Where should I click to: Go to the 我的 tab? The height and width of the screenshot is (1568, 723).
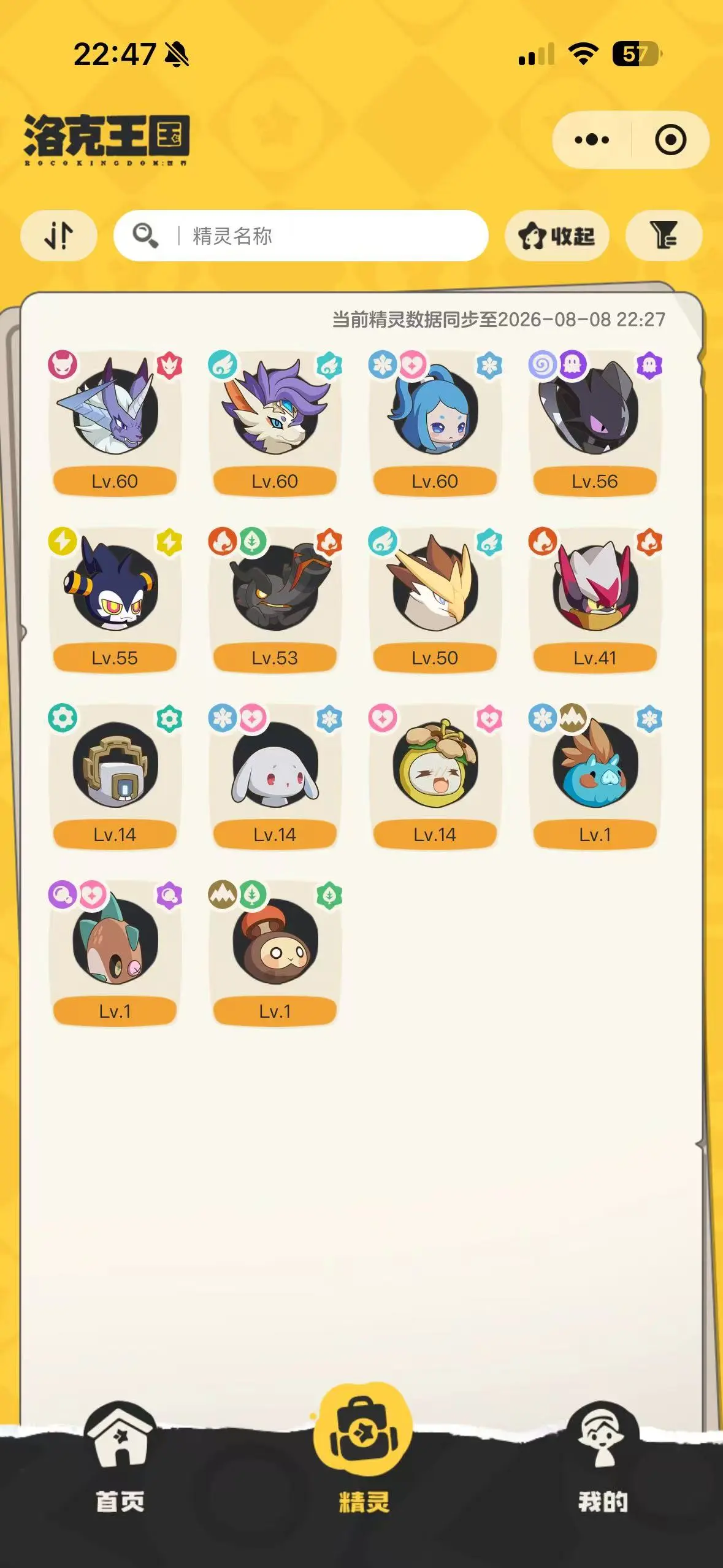pyautogui.click(x=603, y=1459)
